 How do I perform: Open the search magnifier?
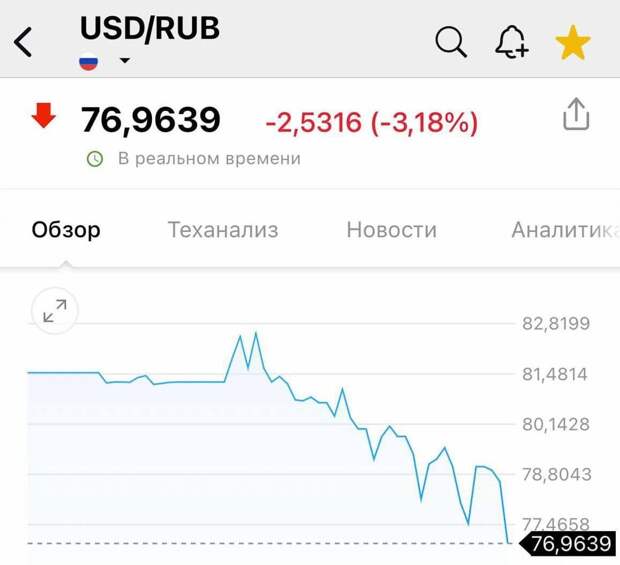click(x=451, y=42)
